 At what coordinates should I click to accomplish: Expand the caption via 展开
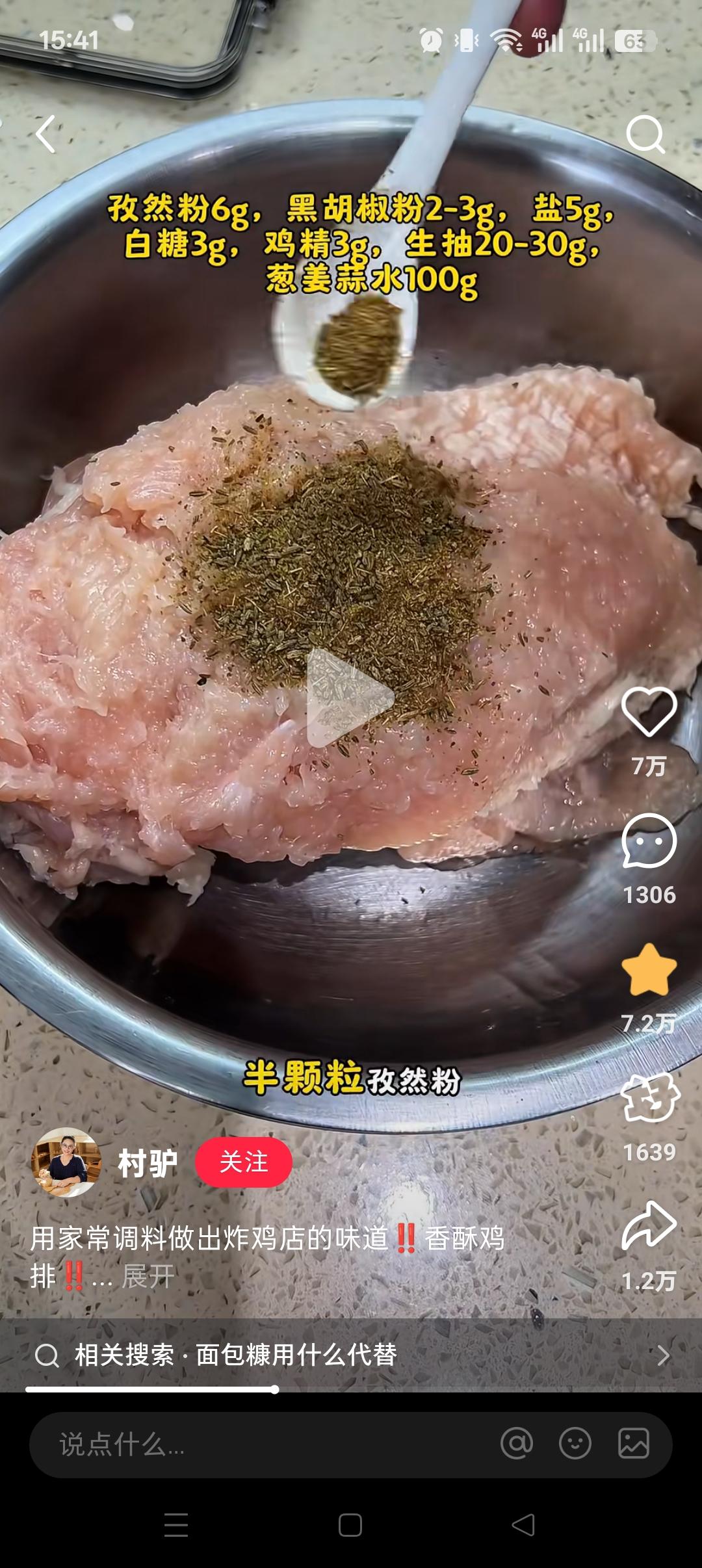tap(148, 1276)
